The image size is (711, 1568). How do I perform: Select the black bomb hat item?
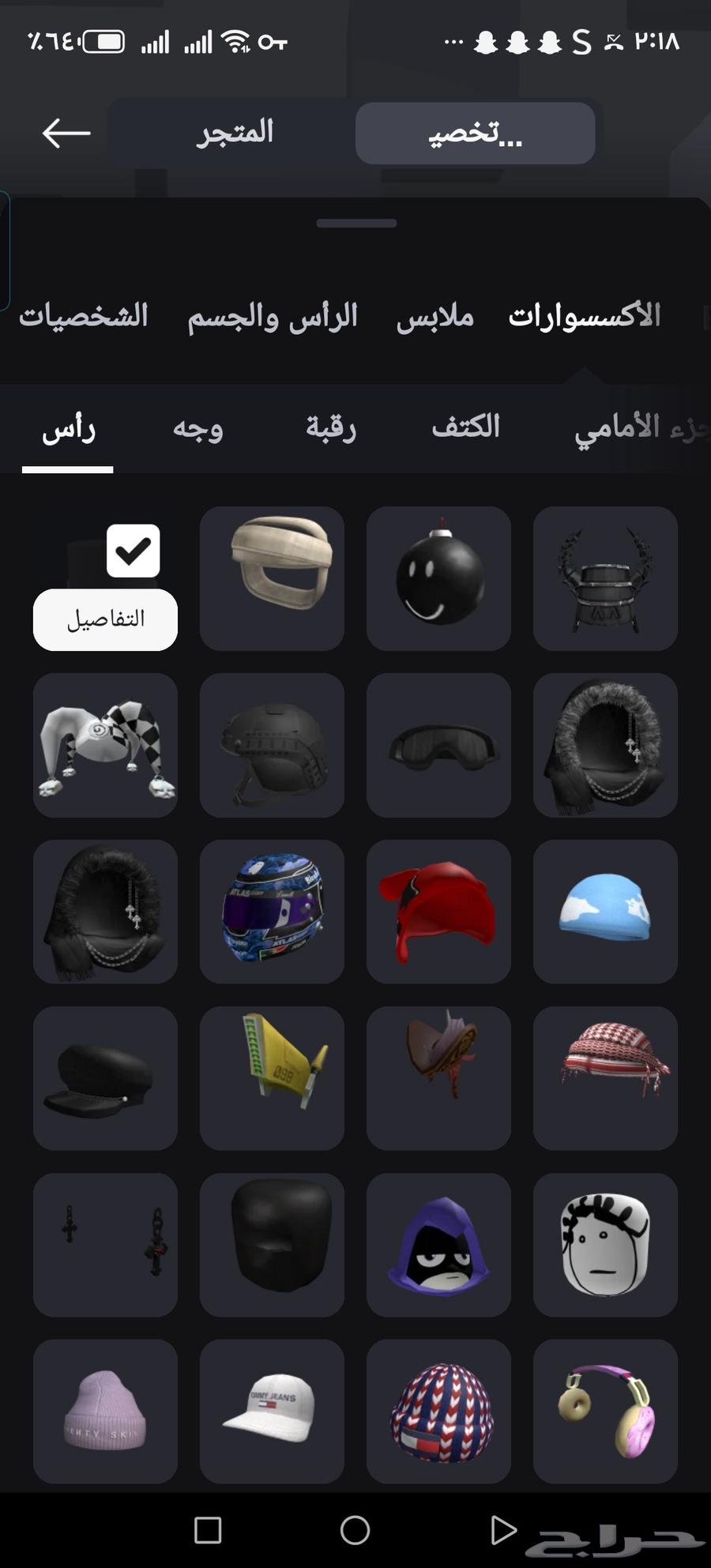click(438, 578)
